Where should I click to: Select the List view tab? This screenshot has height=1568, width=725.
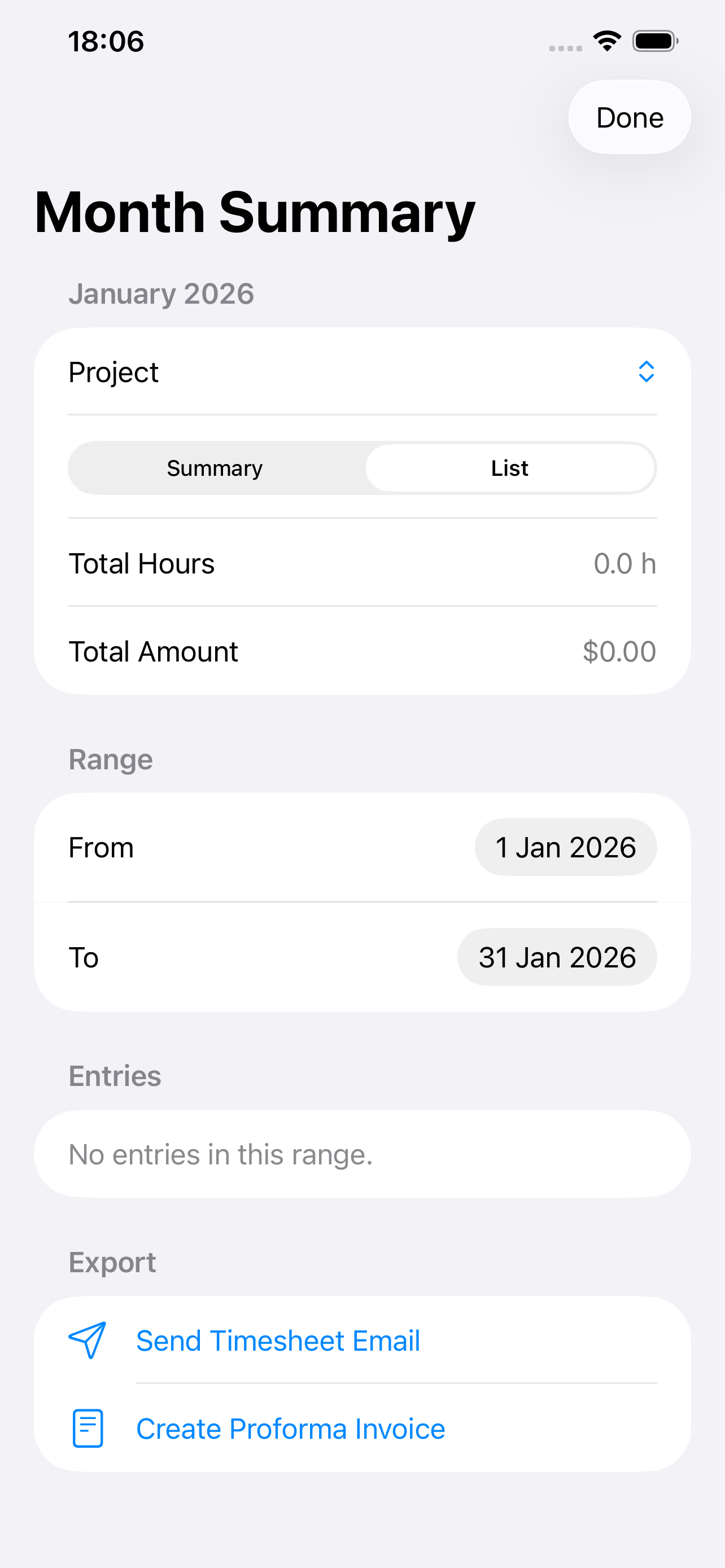point(509,468)
